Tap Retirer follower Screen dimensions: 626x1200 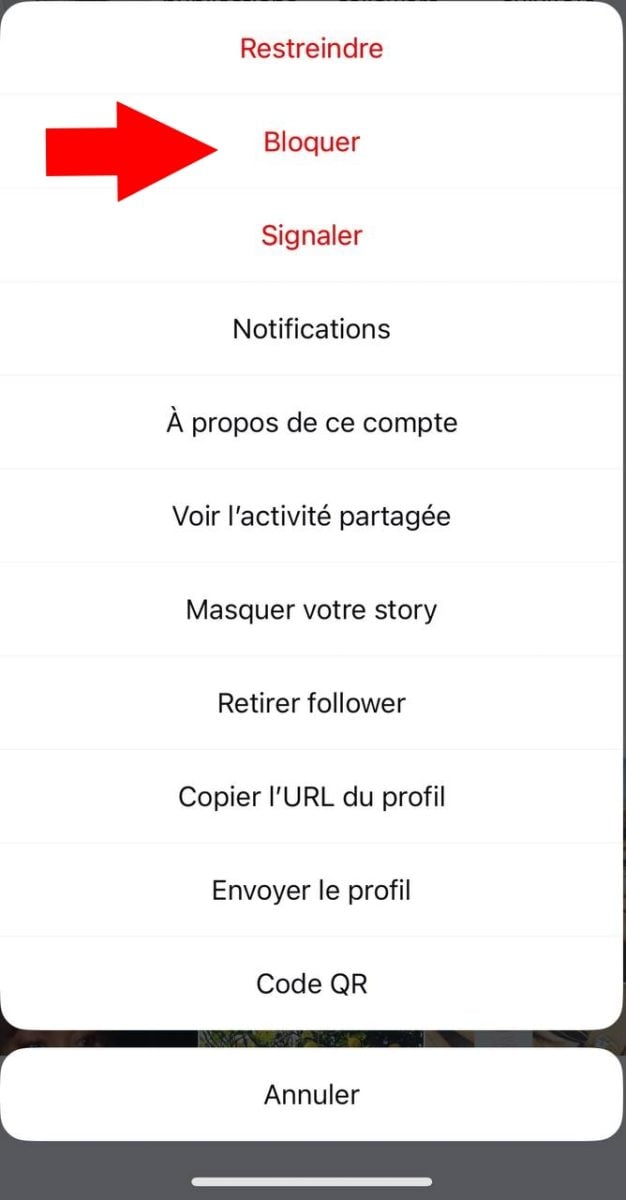pyautogui.click(x=312, y=703)
